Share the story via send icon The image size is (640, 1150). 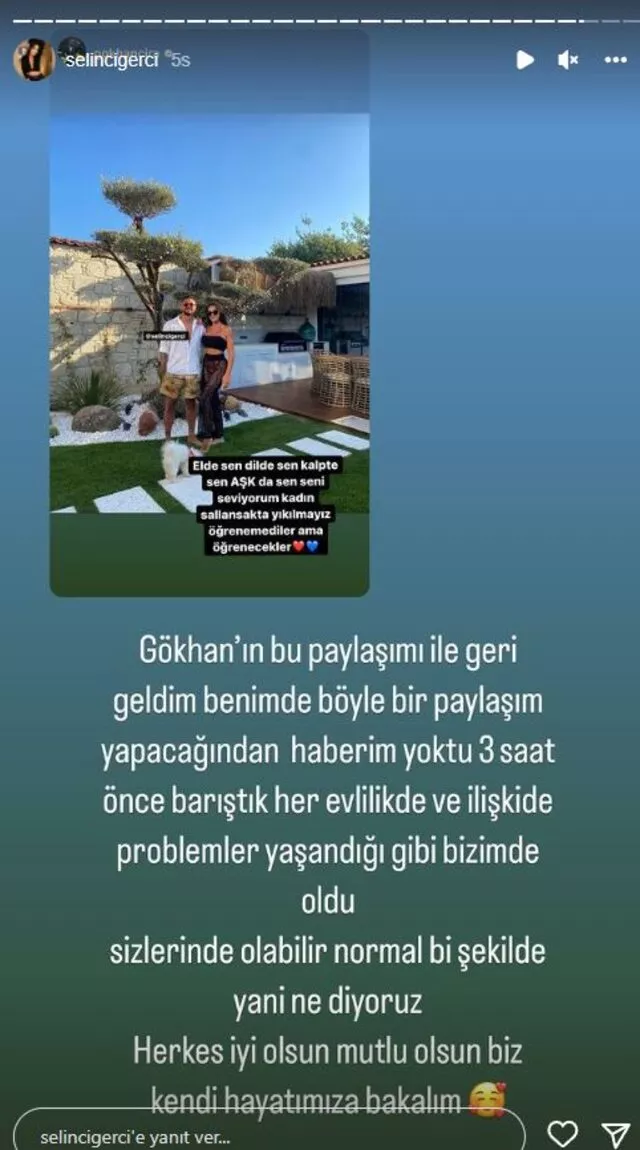coord(614,1134)
